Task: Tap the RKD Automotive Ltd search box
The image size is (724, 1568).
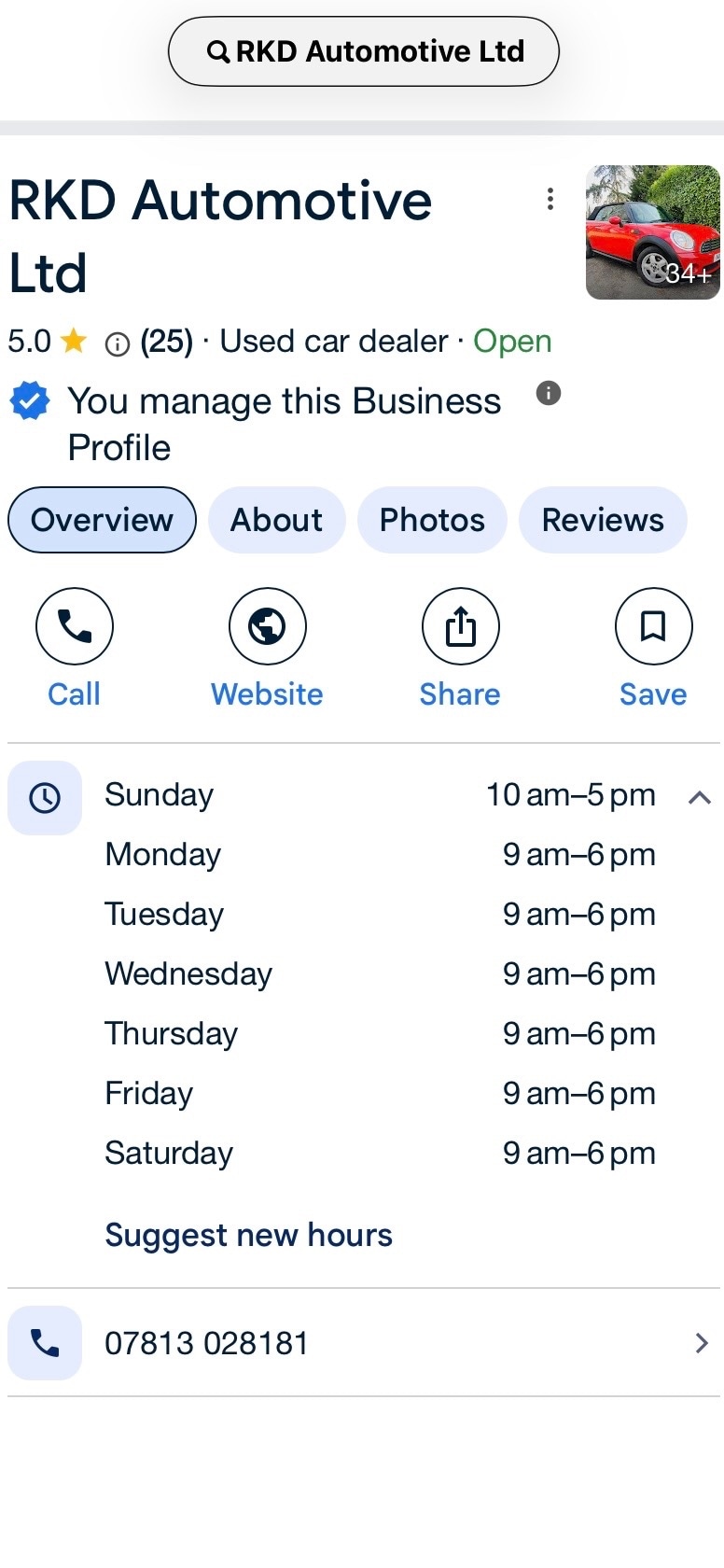Action: (364, 51)
